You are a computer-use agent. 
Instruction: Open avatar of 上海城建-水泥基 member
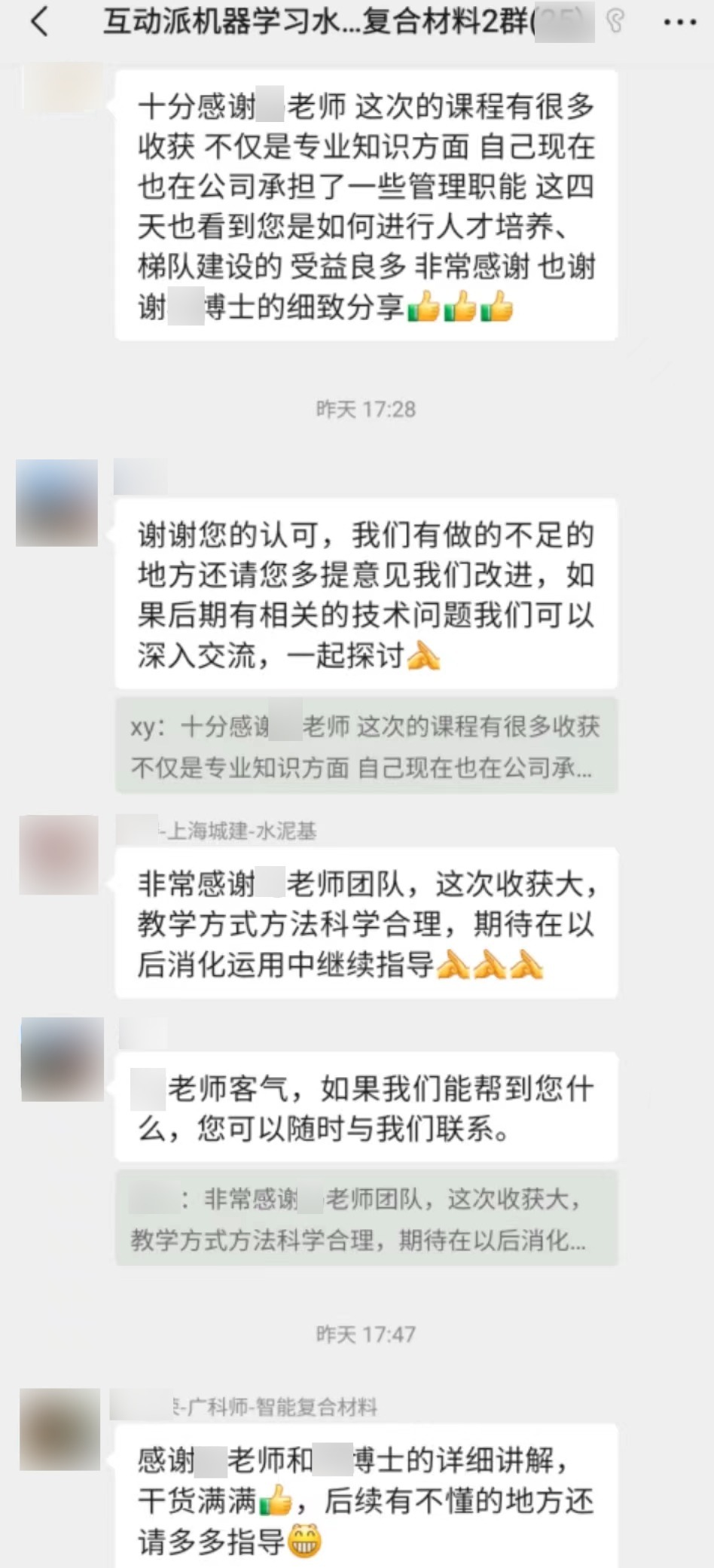[x=59, y=855]
